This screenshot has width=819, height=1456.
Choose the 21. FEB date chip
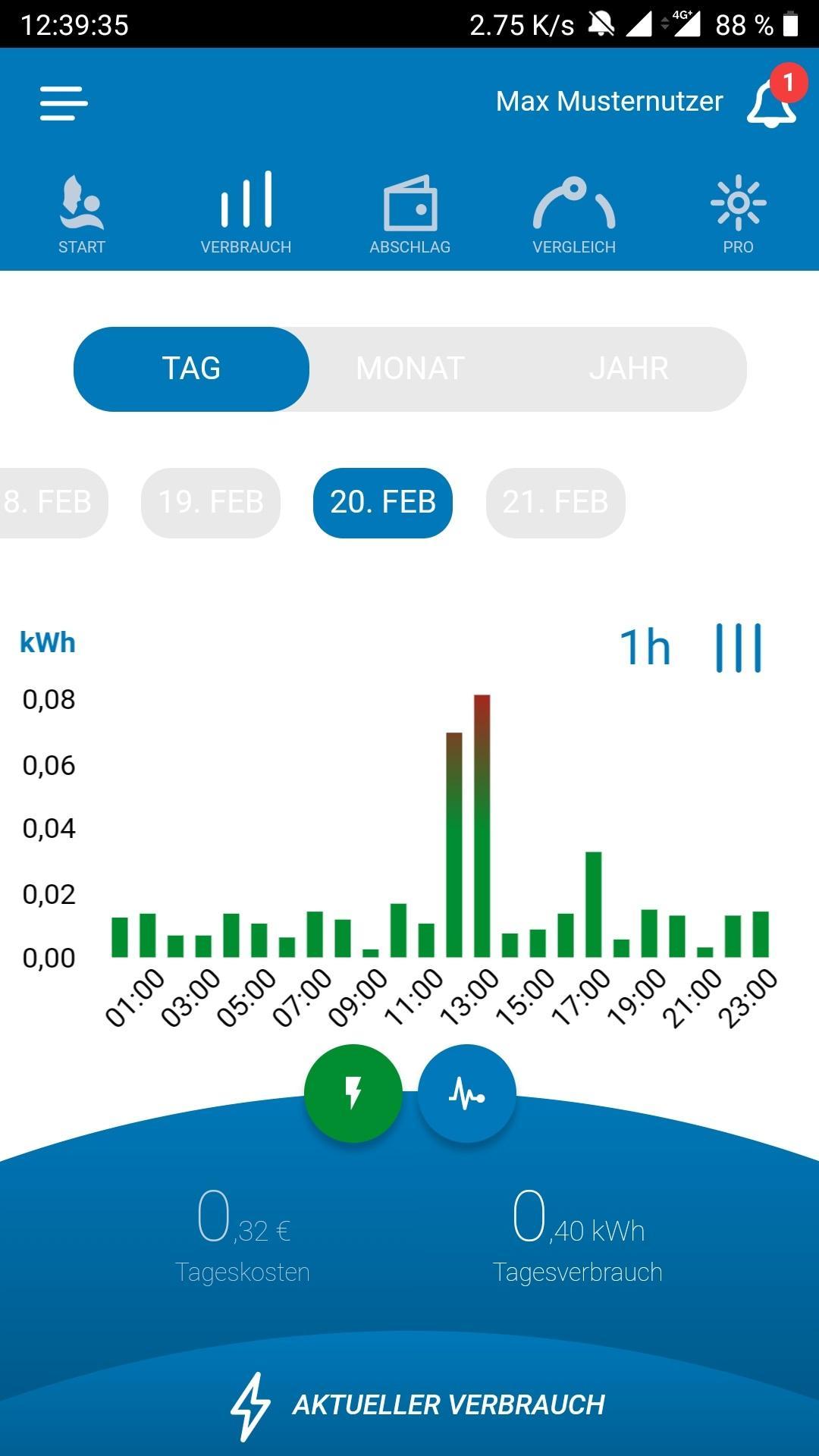coord(555,503)
